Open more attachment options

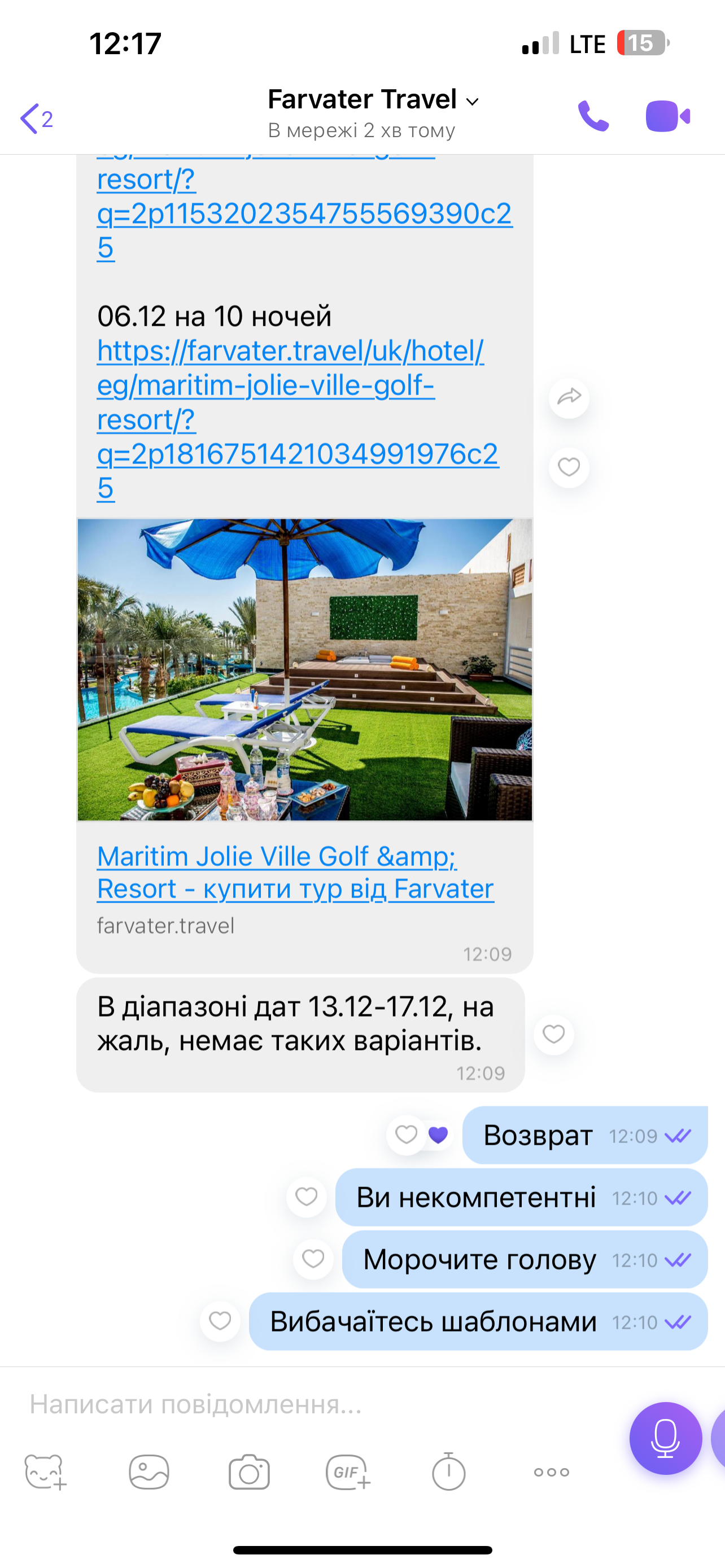coord(551,1473)
